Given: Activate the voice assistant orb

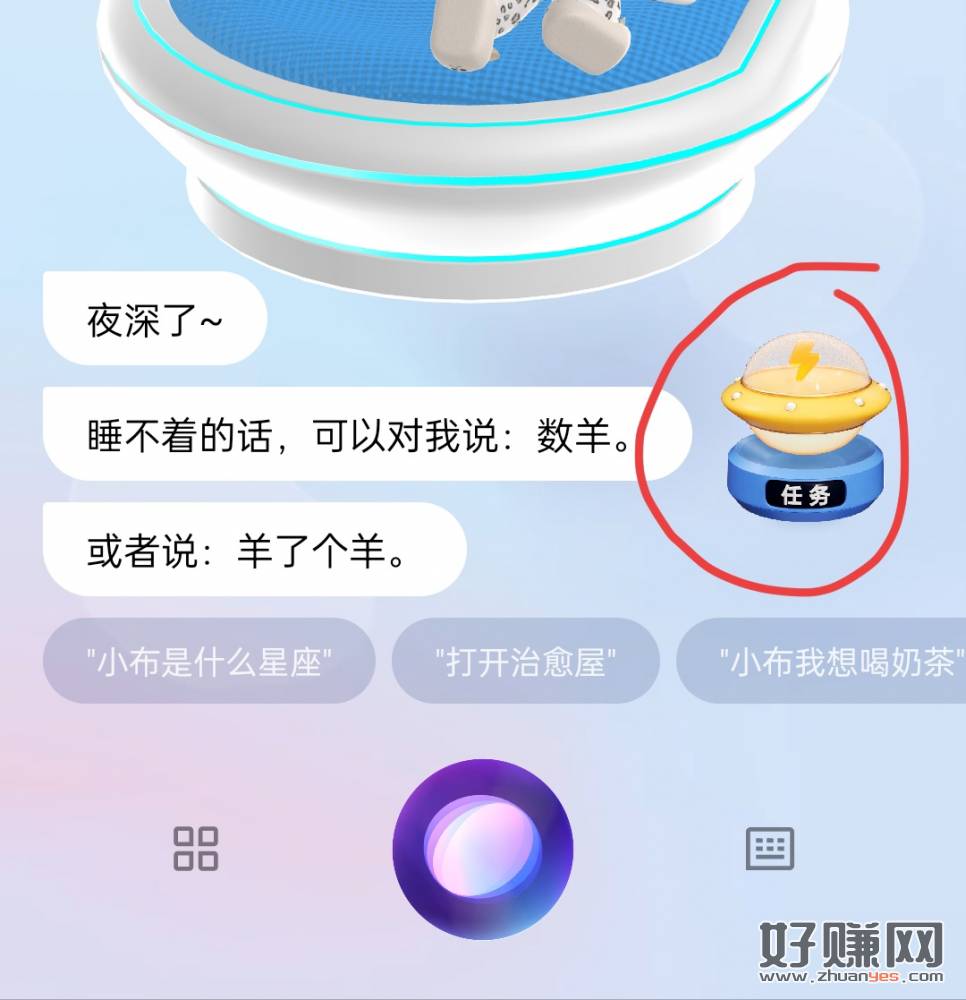Looking at the screenshot, I should (483, 849).
